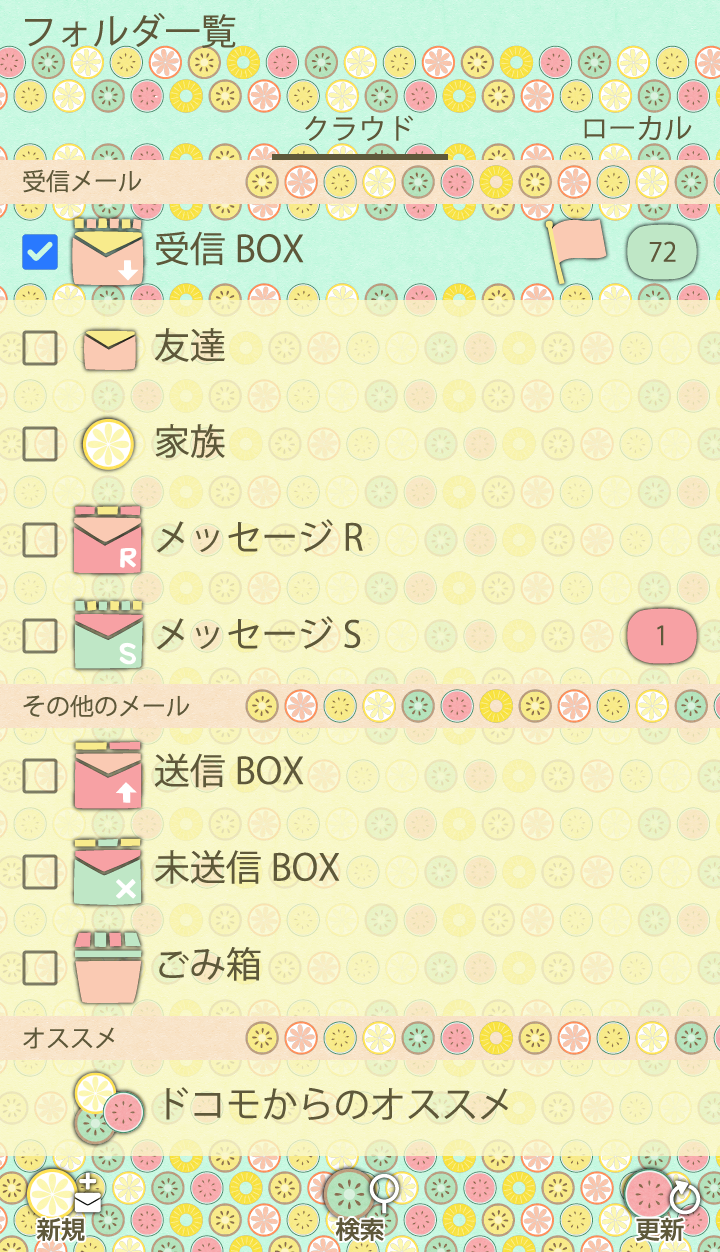The width and height of the screenshot is (720, 1252).
Task: Tick the メッセージ R checkbox
Action: [40, 540]
